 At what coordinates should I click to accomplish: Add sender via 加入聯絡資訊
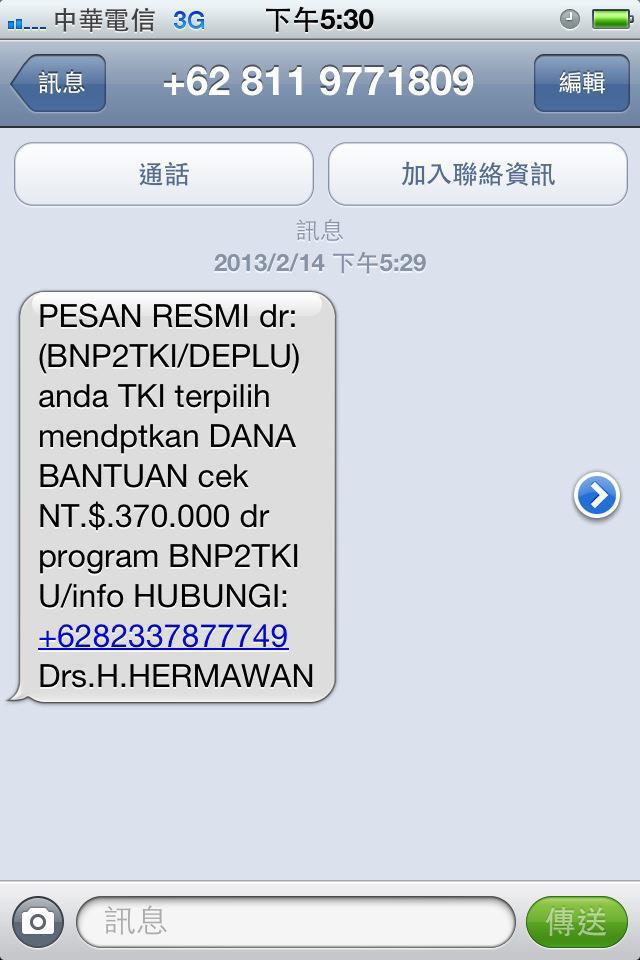pyautogui.click(x=477, y=175)
